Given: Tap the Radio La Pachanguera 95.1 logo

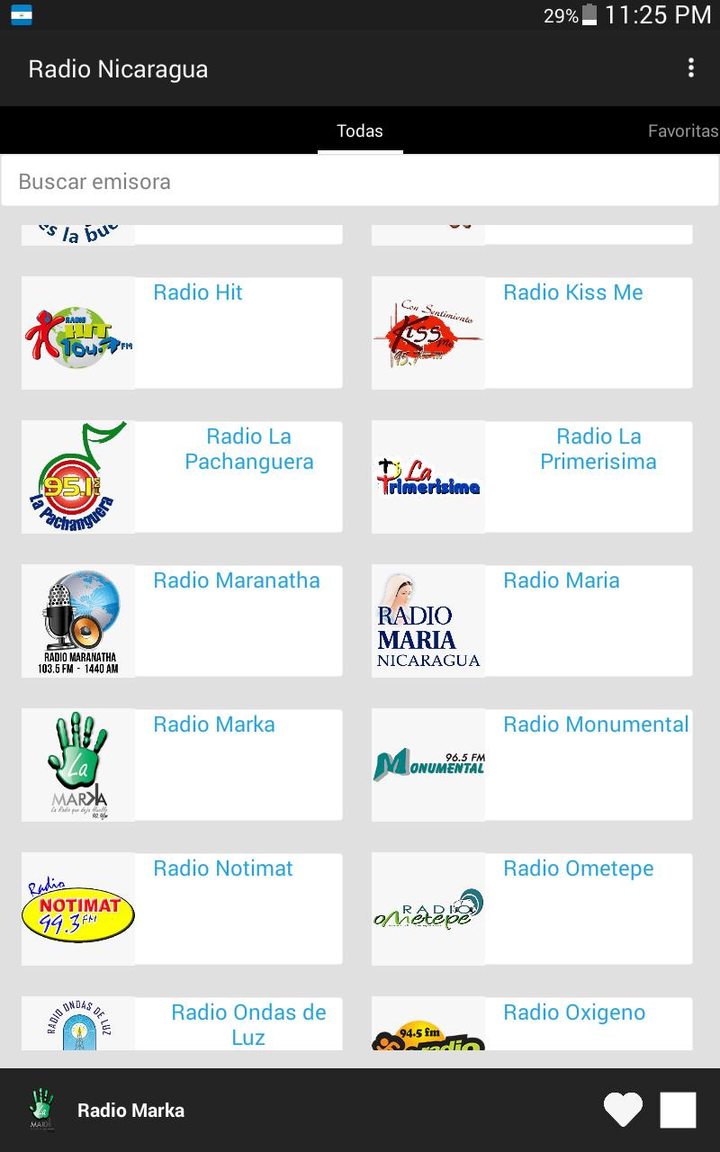Looking at the screenshot, I should pos(78,476).
